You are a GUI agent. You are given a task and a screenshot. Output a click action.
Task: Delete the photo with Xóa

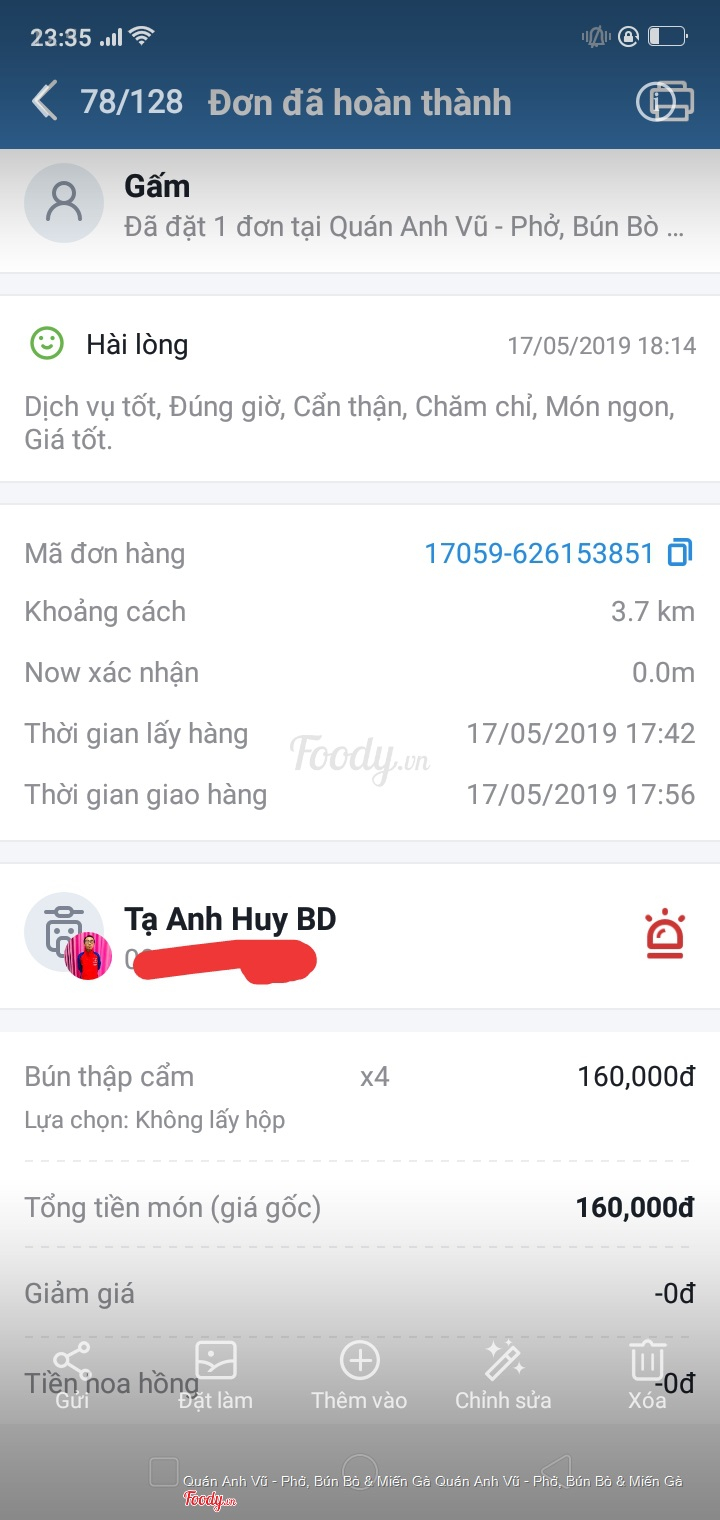647,1375
